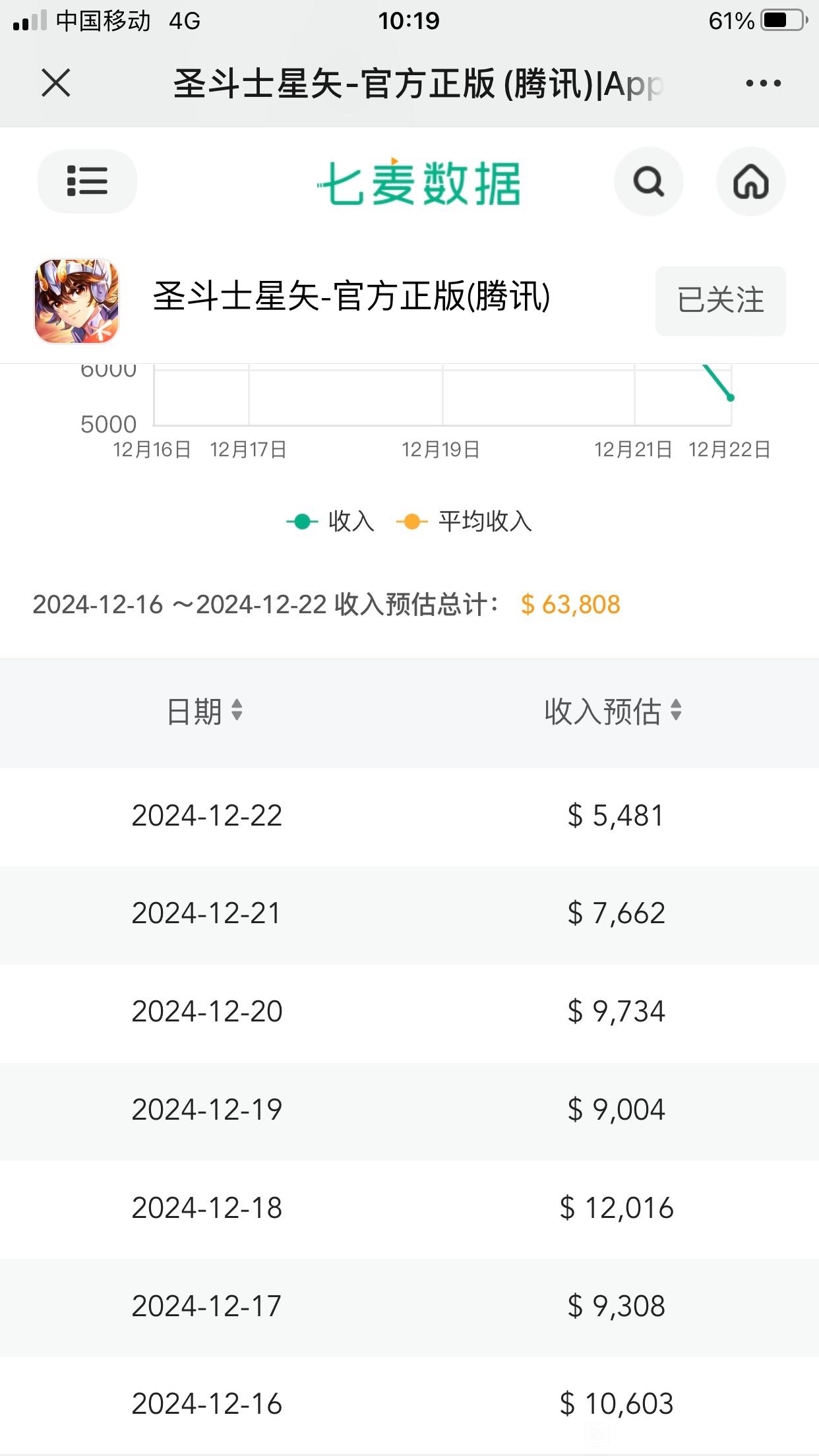This screenshot has height=1456, width=819.
Task: Toggle the 平均收入 legend item
Action: pos(464,522)
